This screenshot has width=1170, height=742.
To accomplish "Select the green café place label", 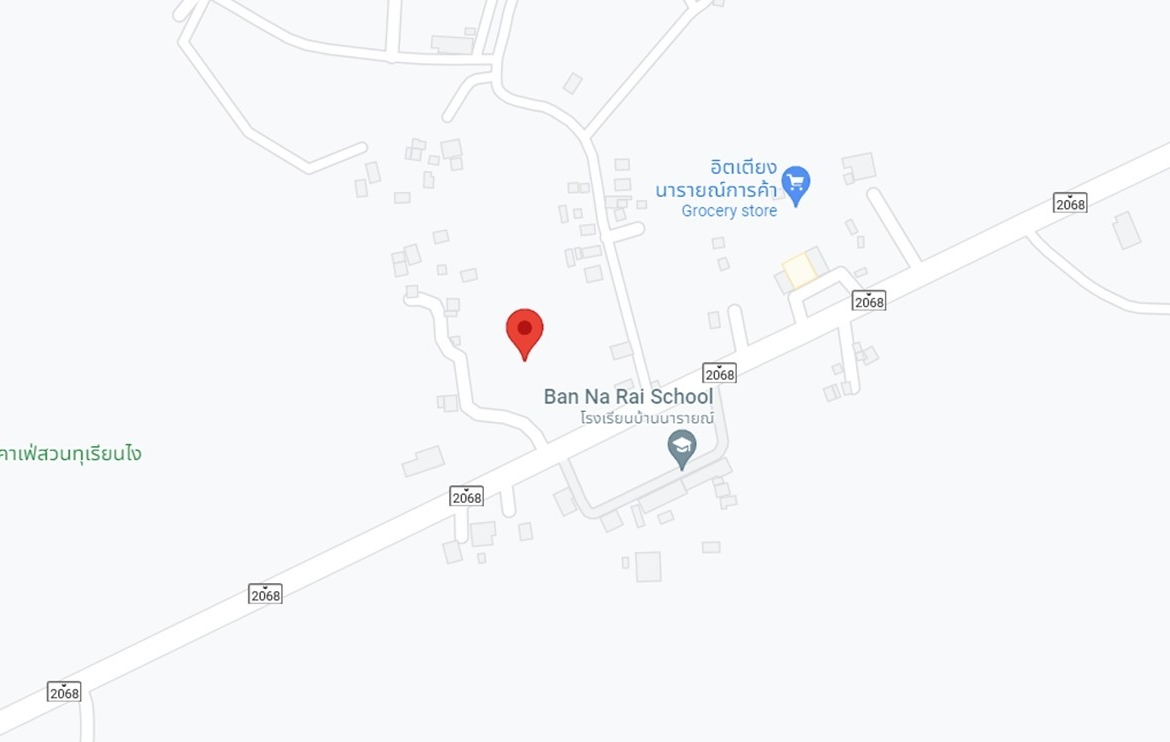I will pos(70,454).
